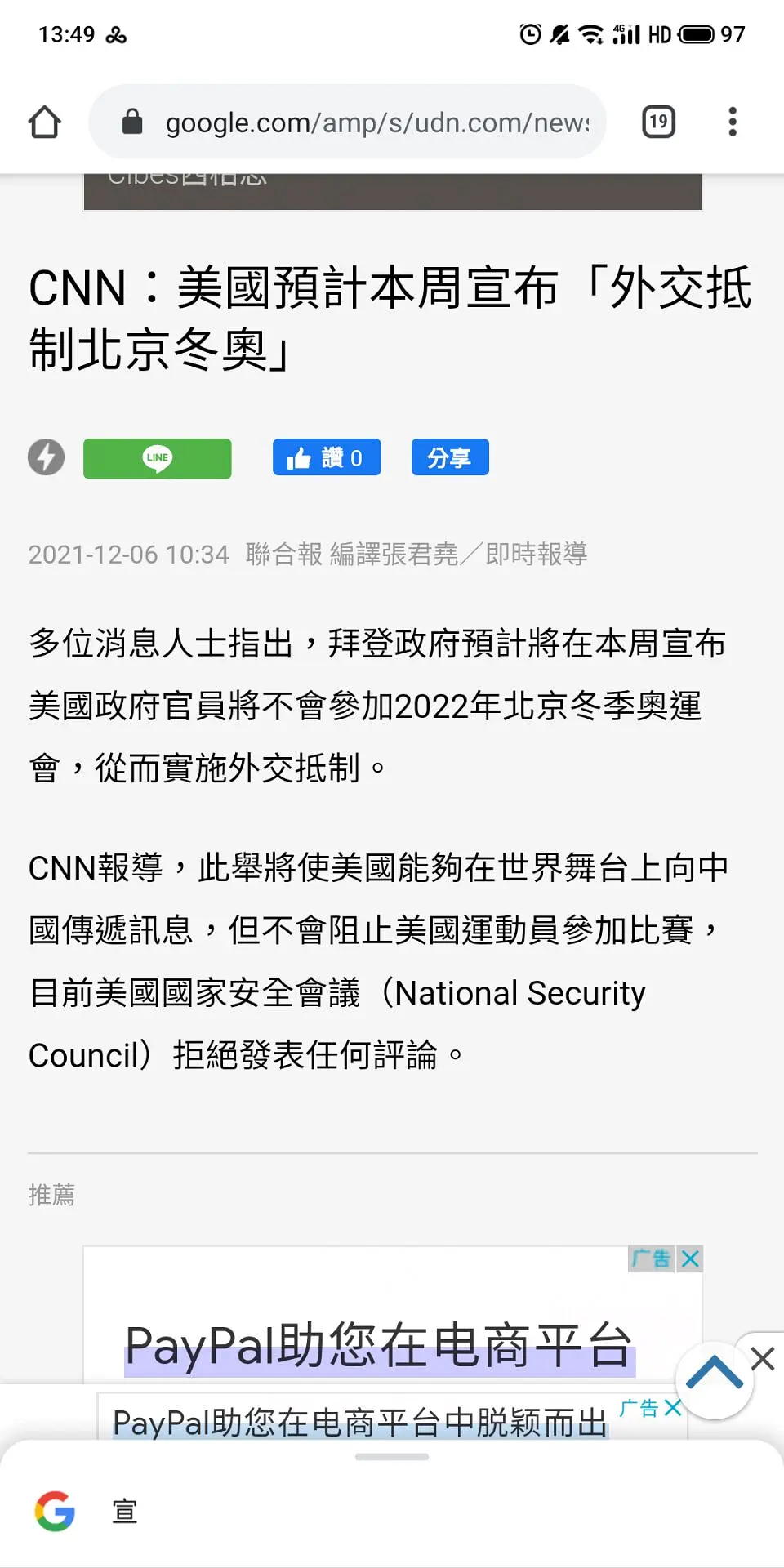Open the PayPal 助您在电商平台 ad card
Image resolution: width=784 pixels, height=1568 pixels.
[379, 1343]
